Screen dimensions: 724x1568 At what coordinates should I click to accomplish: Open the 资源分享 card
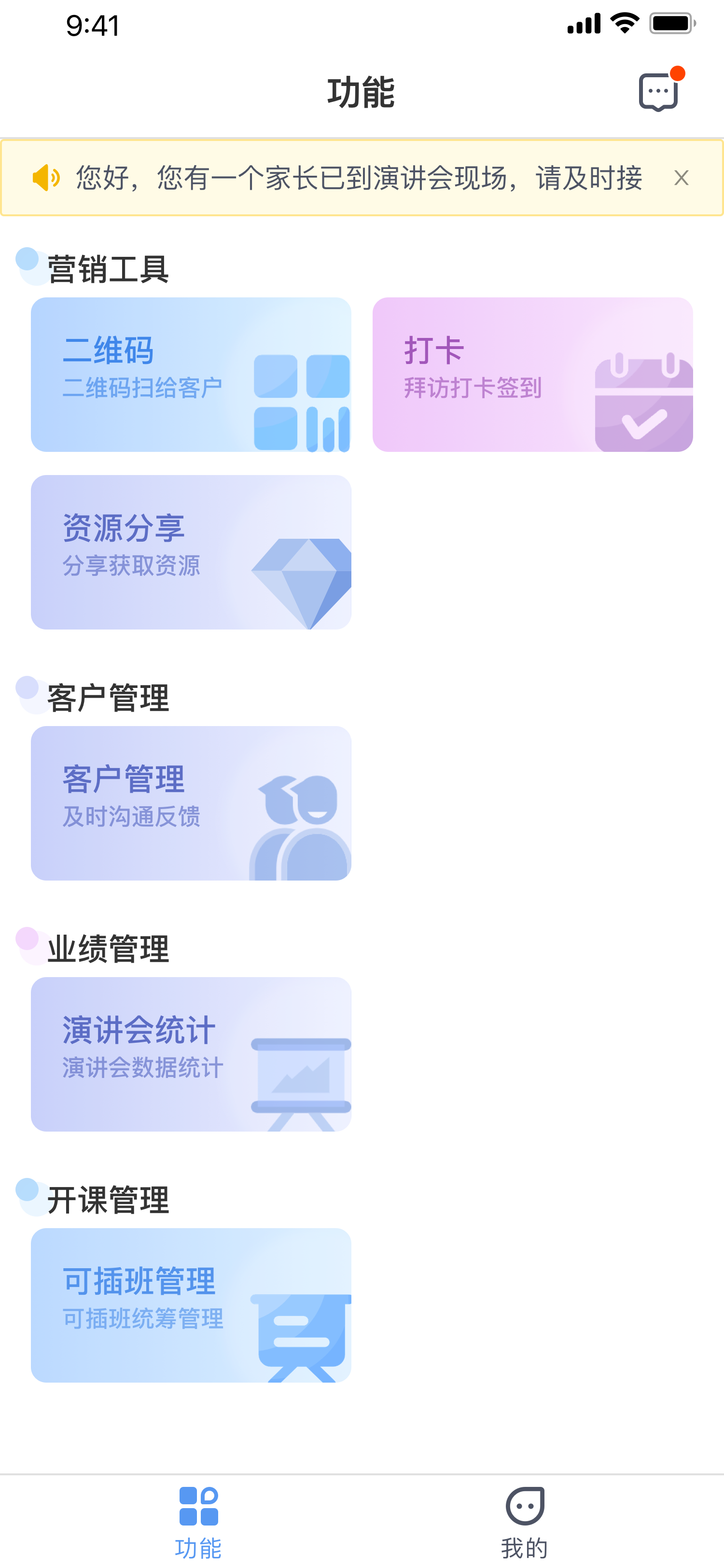coord(191,552)
